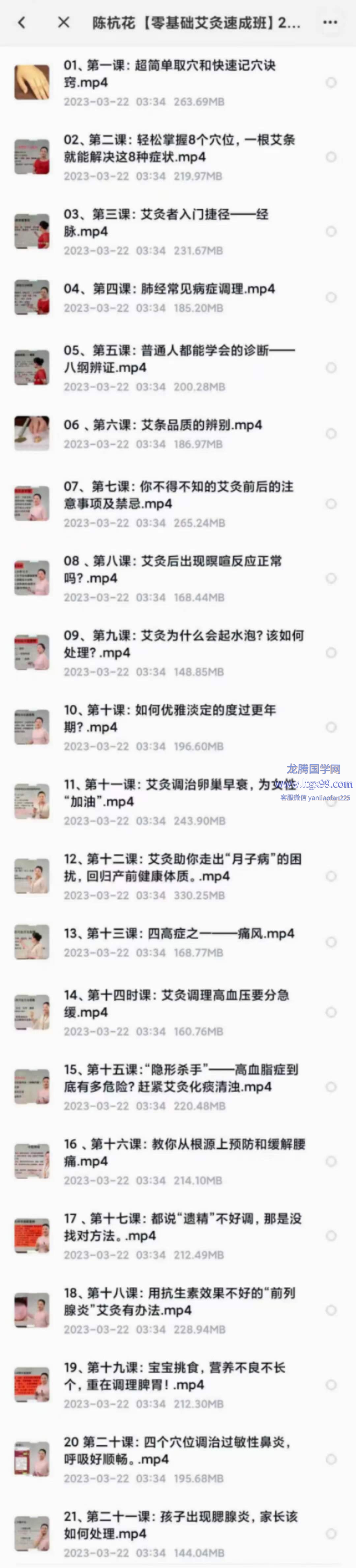
Task: Open 12 第十二课 月子病 file
Action: click(x=182, y=867)
